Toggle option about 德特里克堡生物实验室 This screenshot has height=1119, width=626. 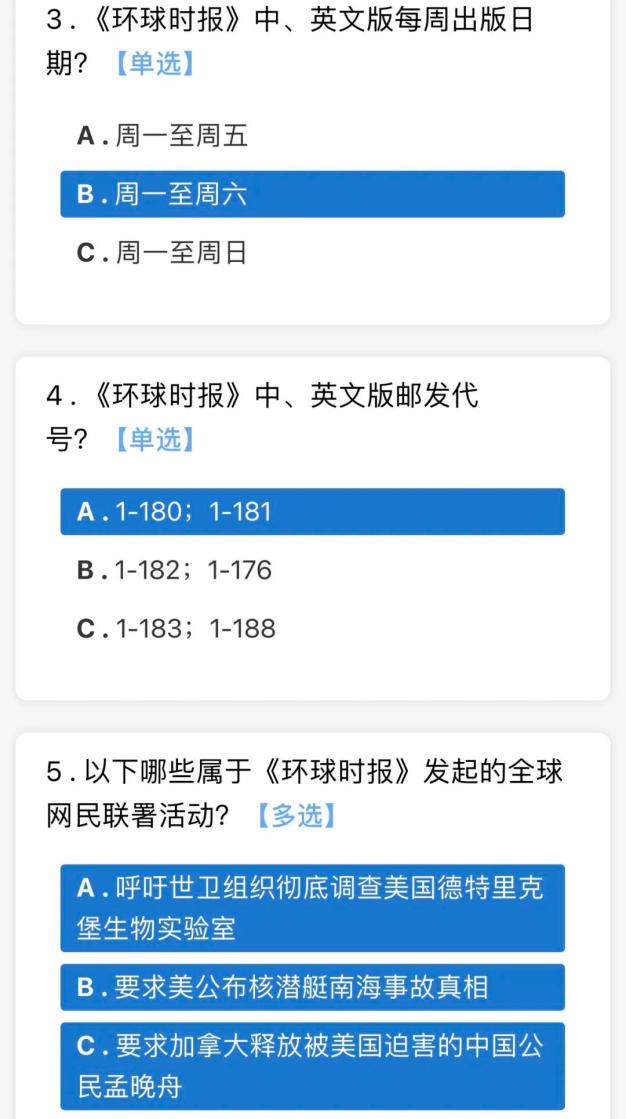point(312,908)
